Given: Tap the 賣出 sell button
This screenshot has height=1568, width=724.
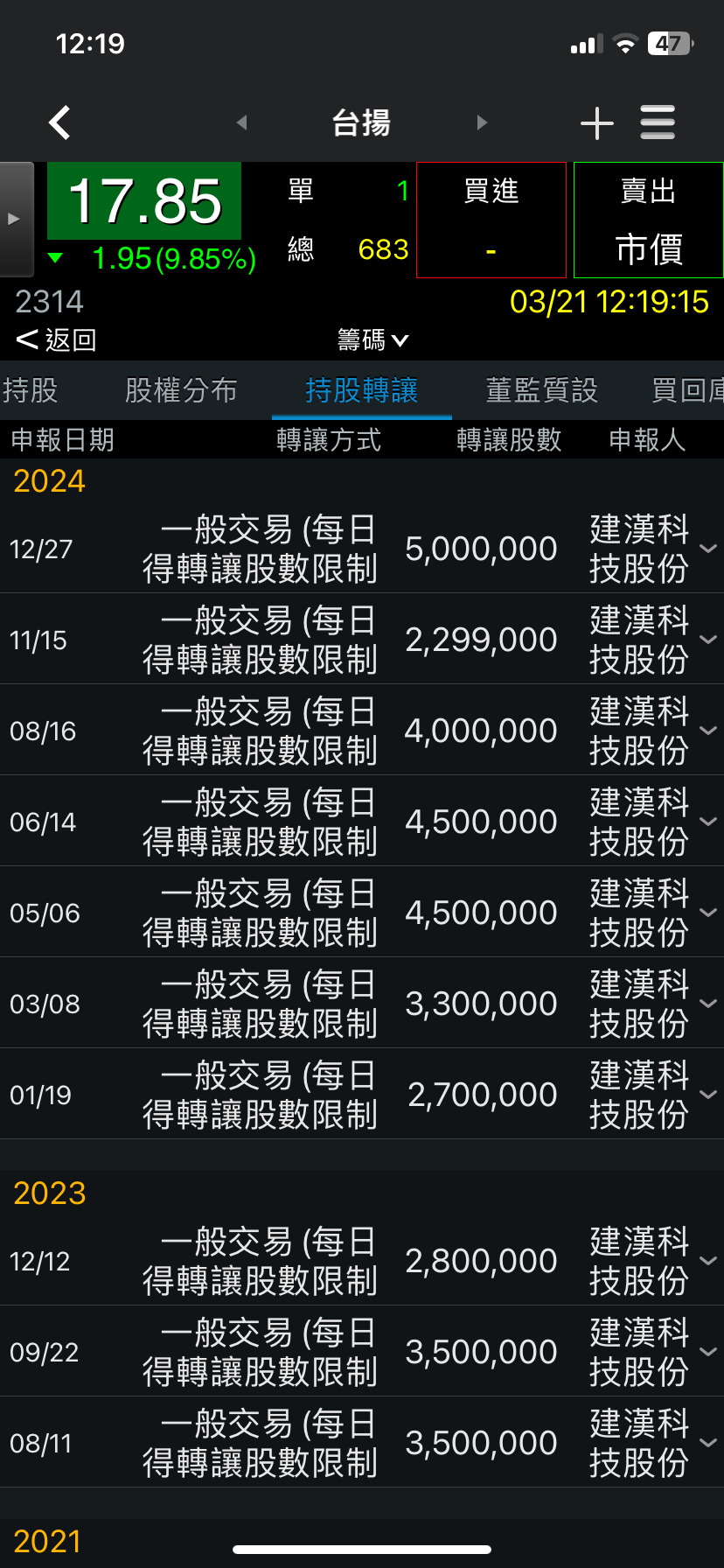Looking at the screenshot, I should (648, 220).
